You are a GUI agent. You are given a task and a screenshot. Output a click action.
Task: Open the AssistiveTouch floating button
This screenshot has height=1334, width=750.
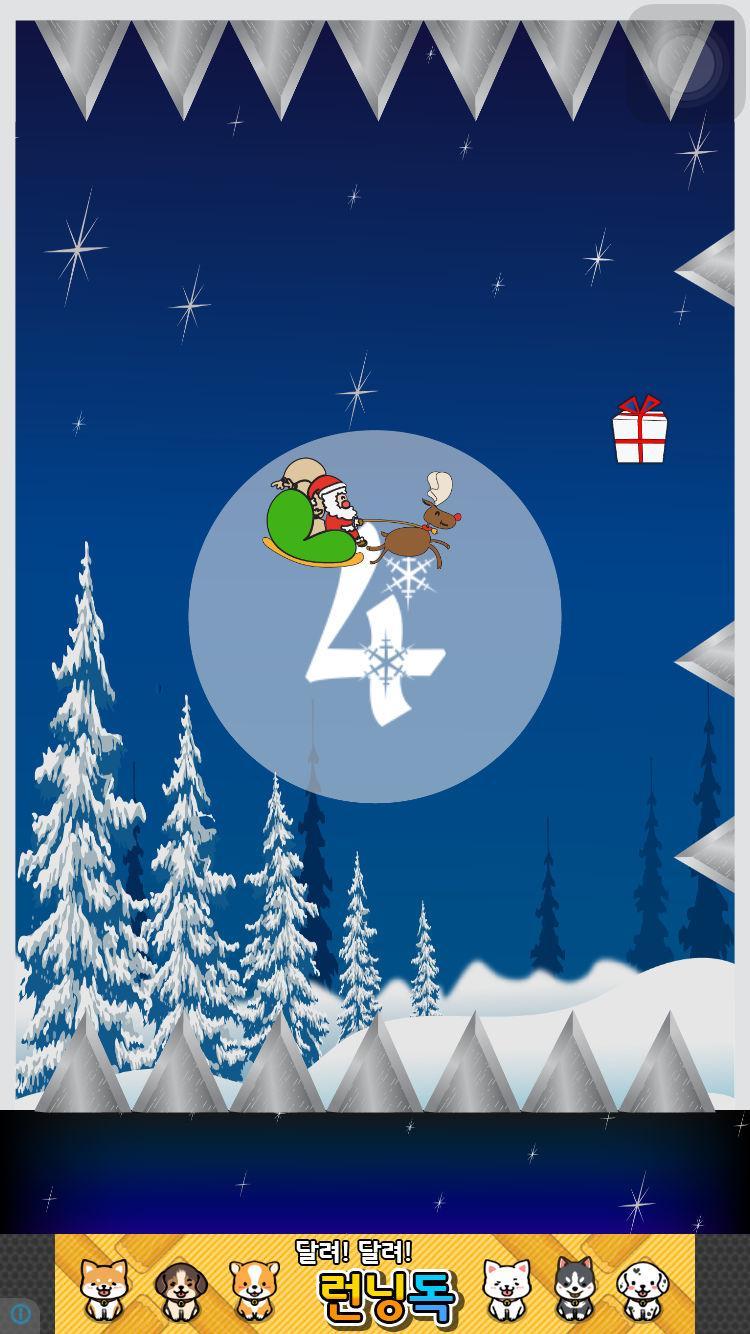coord(686,64)
